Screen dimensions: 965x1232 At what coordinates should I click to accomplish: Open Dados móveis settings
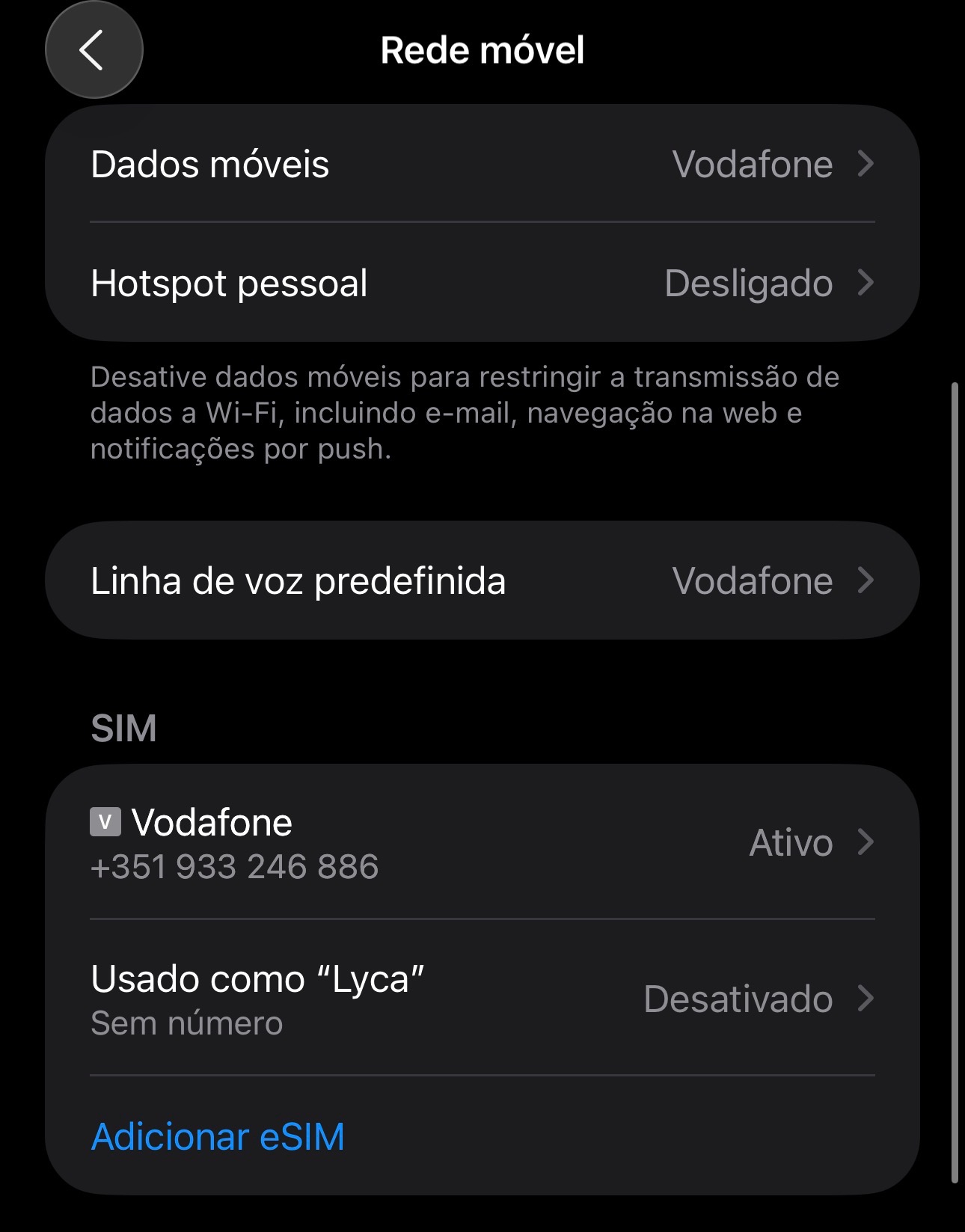[x=482, y=164]
